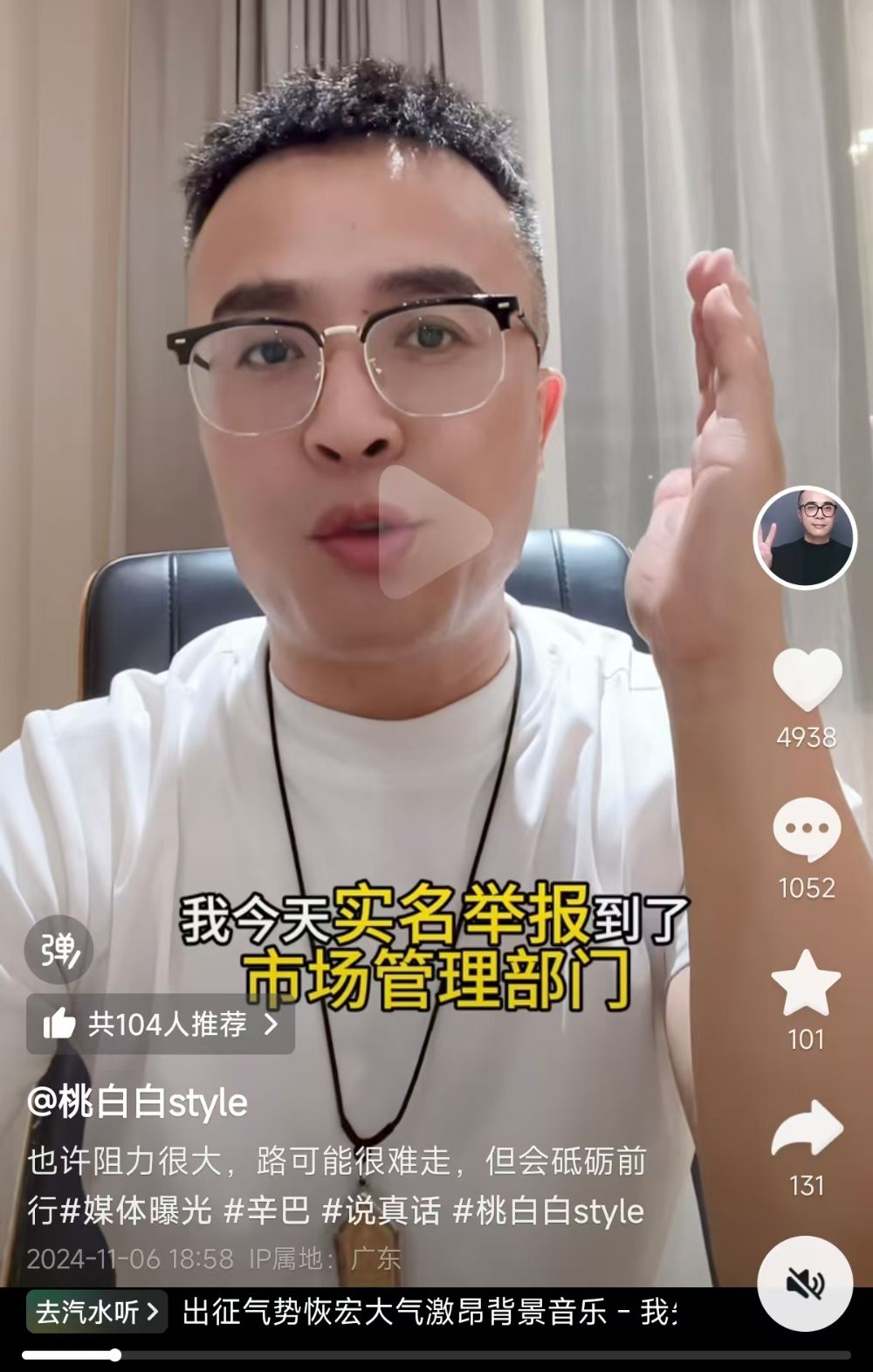Image resolution: width=873 pixels, height=1372 pixels.
Task: Open the #说真话 hashtag
Action: tap(382, 1211)
